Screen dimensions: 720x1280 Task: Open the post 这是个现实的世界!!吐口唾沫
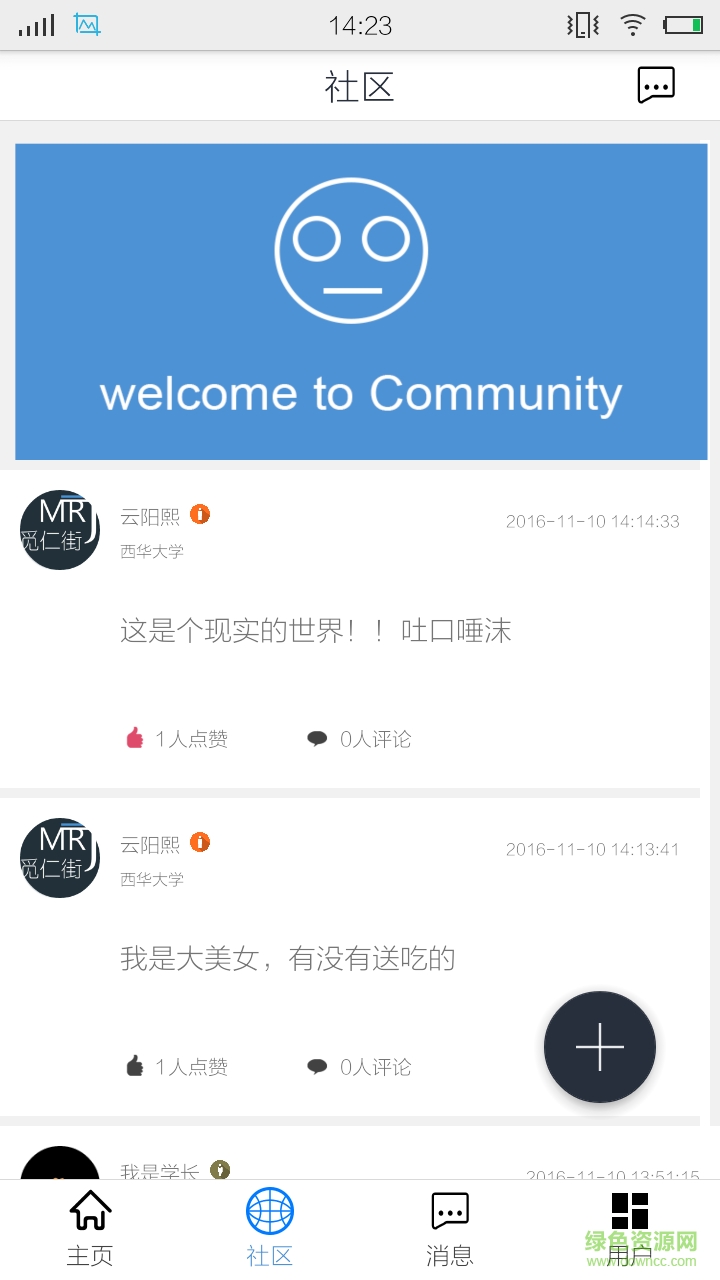(x=316, y=631)
